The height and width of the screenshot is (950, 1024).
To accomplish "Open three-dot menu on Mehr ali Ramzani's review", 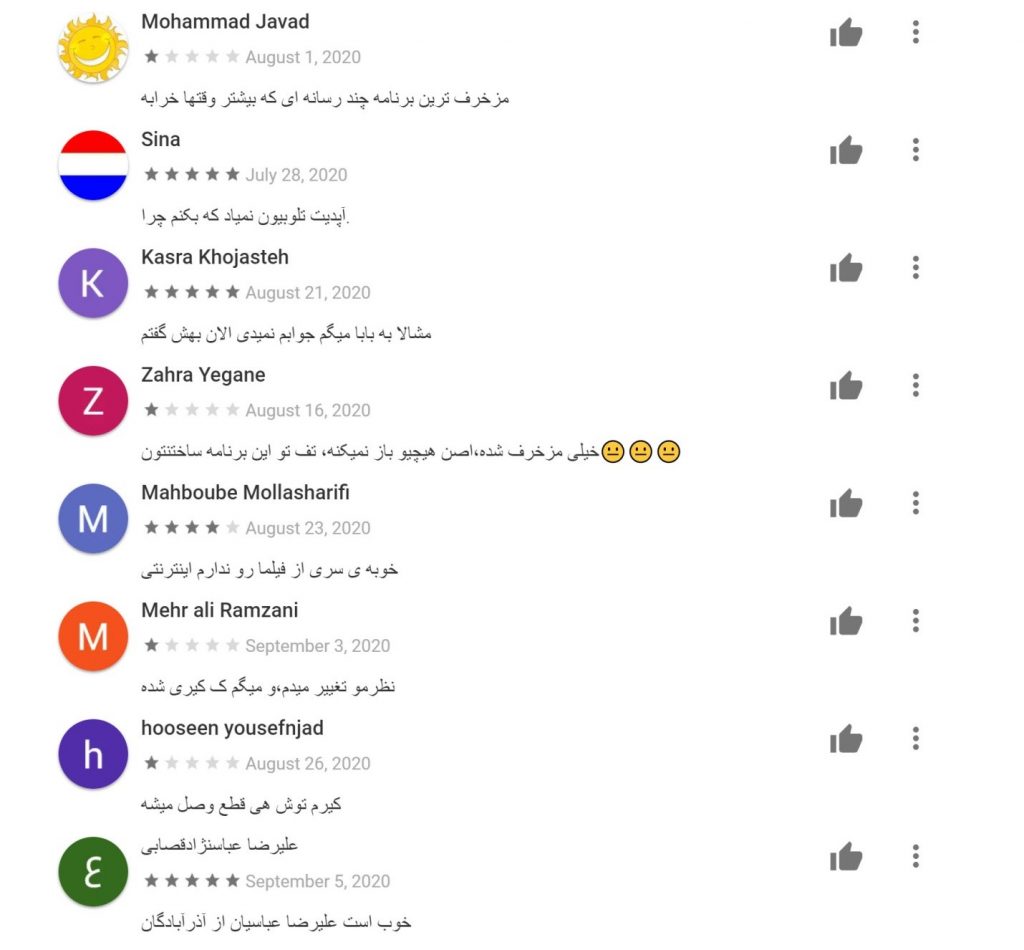I will [916, 621].
